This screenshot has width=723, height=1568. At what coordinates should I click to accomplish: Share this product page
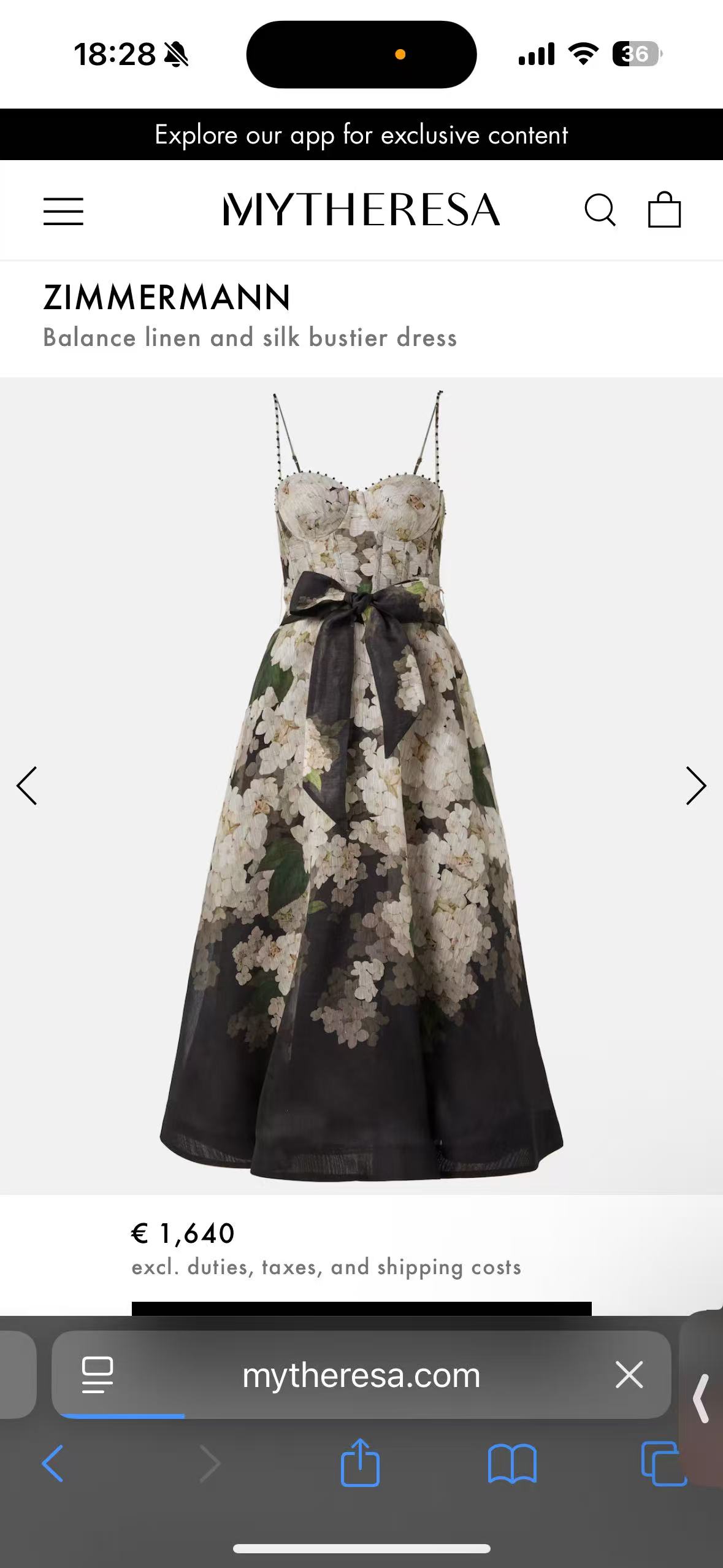(360, 1463)
